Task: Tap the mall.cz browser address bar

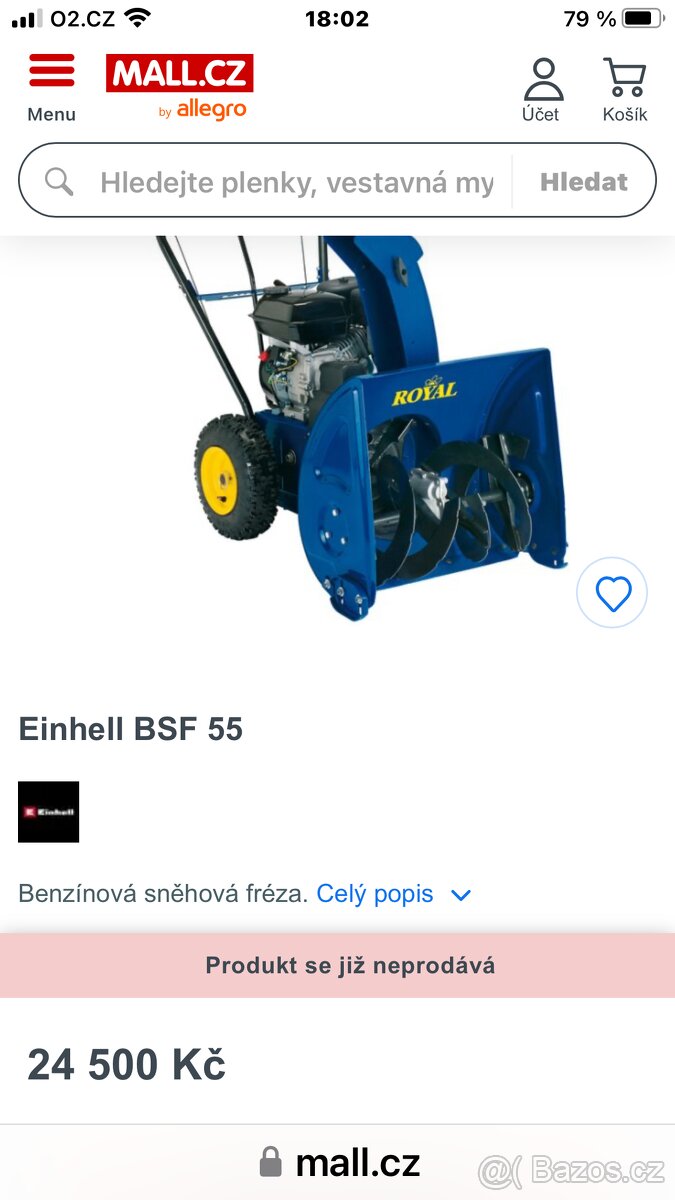Action: click(340, 1163)
